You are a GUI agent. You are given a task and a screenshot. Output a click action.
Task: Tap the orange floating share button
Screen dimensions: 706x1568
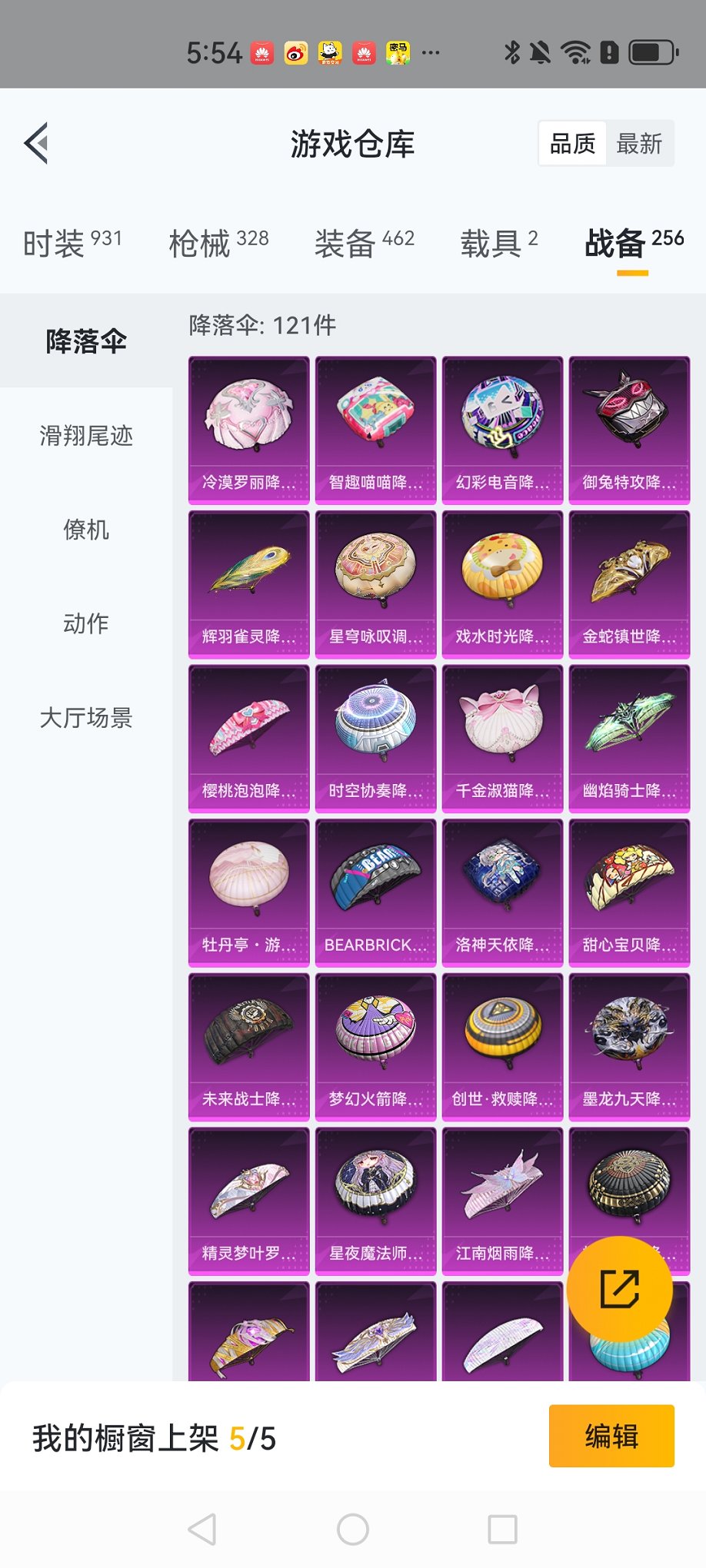coord(619,1289)
